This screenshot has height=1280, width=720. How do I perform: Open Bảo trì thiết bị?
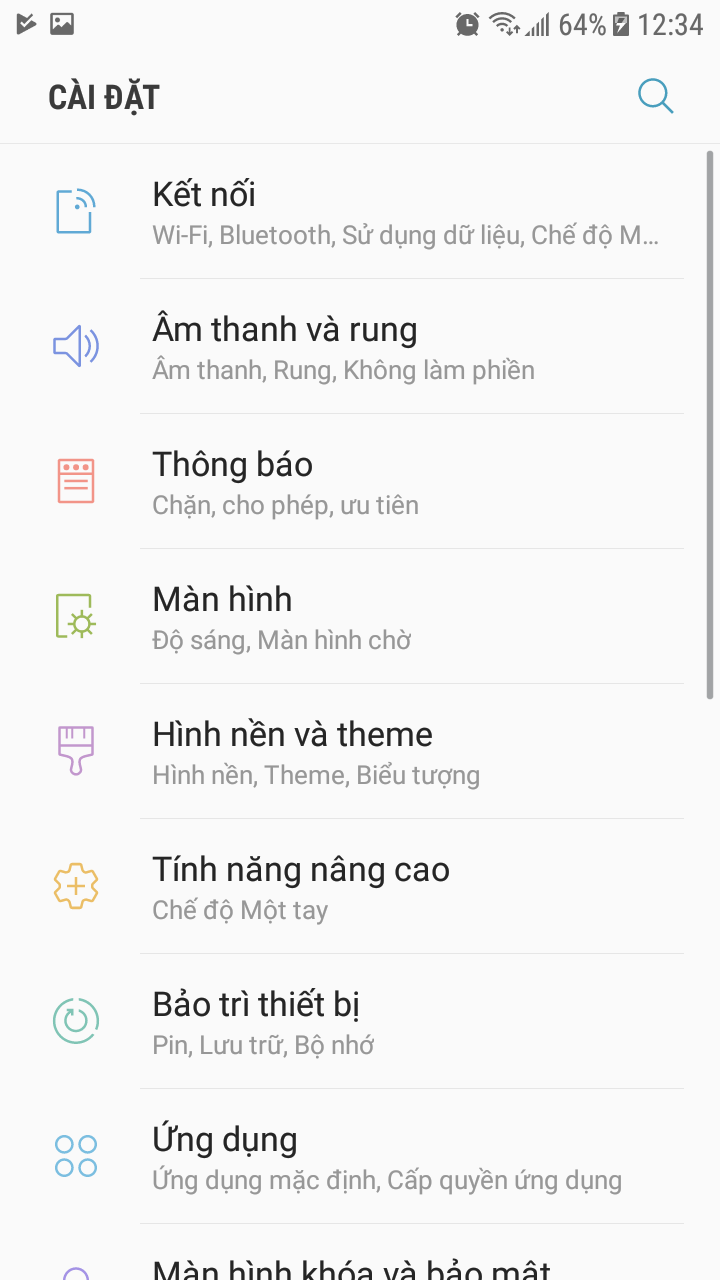coord(360,1022)
